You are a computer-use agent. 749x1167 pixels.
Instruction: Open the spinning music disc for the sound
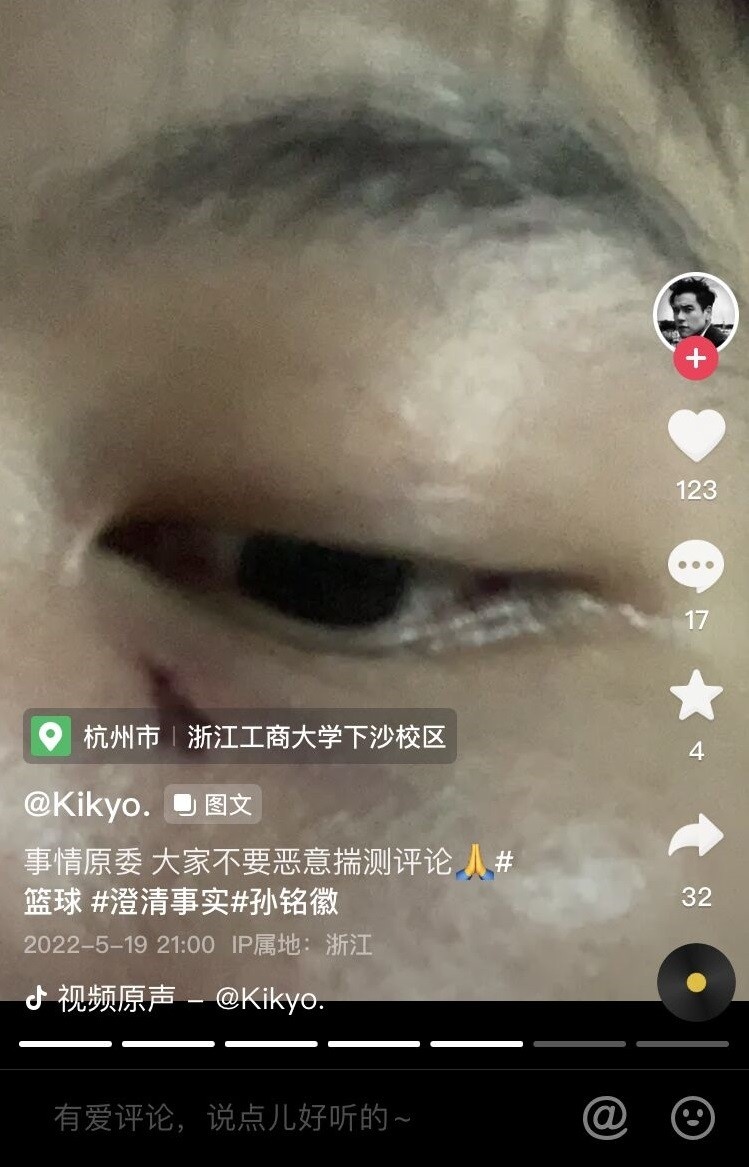pyautogui.click(x=696, y=982)
